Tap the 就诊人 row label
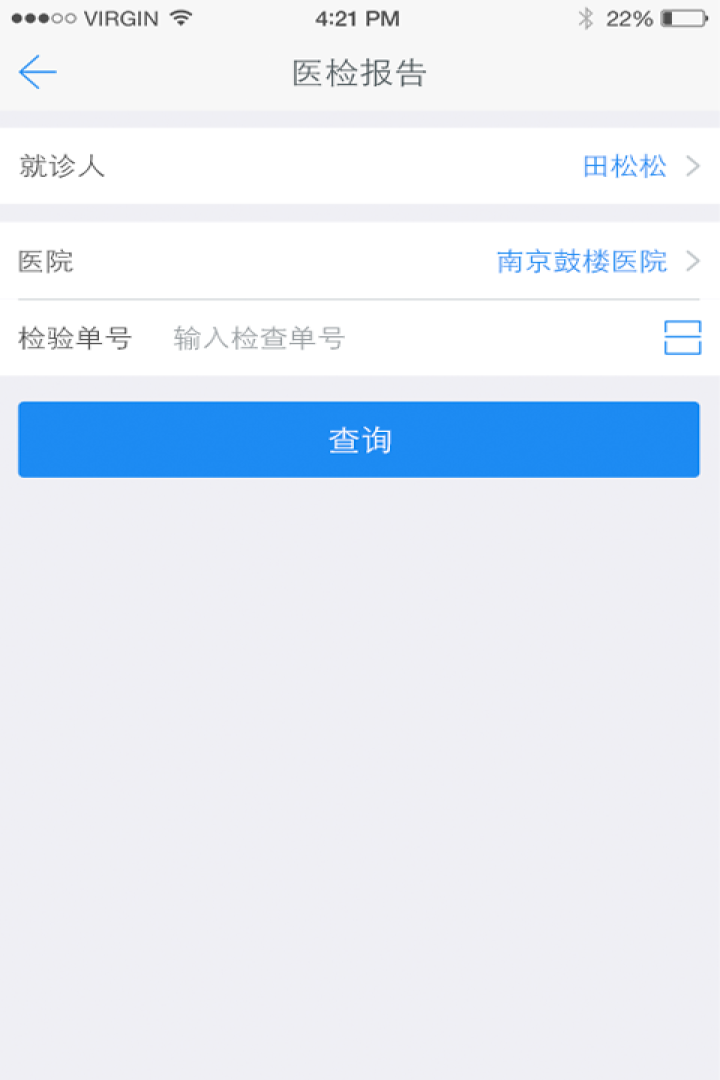 (60, 167)
